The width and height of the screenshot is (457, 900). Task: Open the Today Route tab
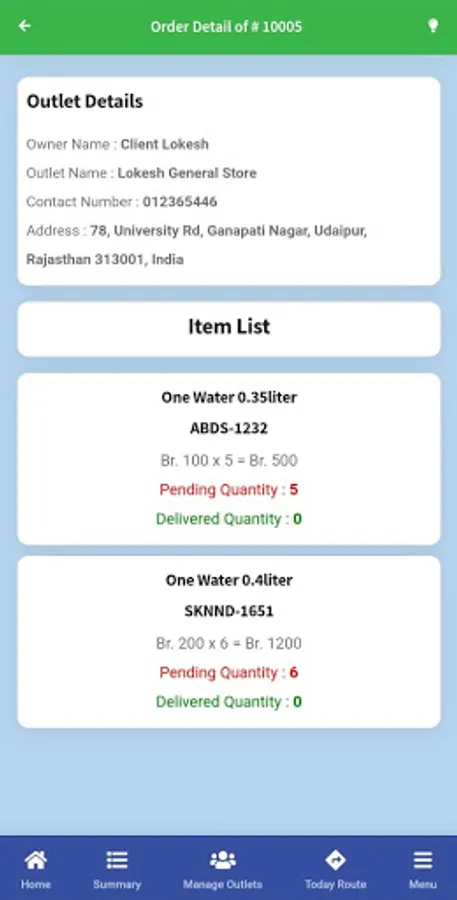pos(335,869)
